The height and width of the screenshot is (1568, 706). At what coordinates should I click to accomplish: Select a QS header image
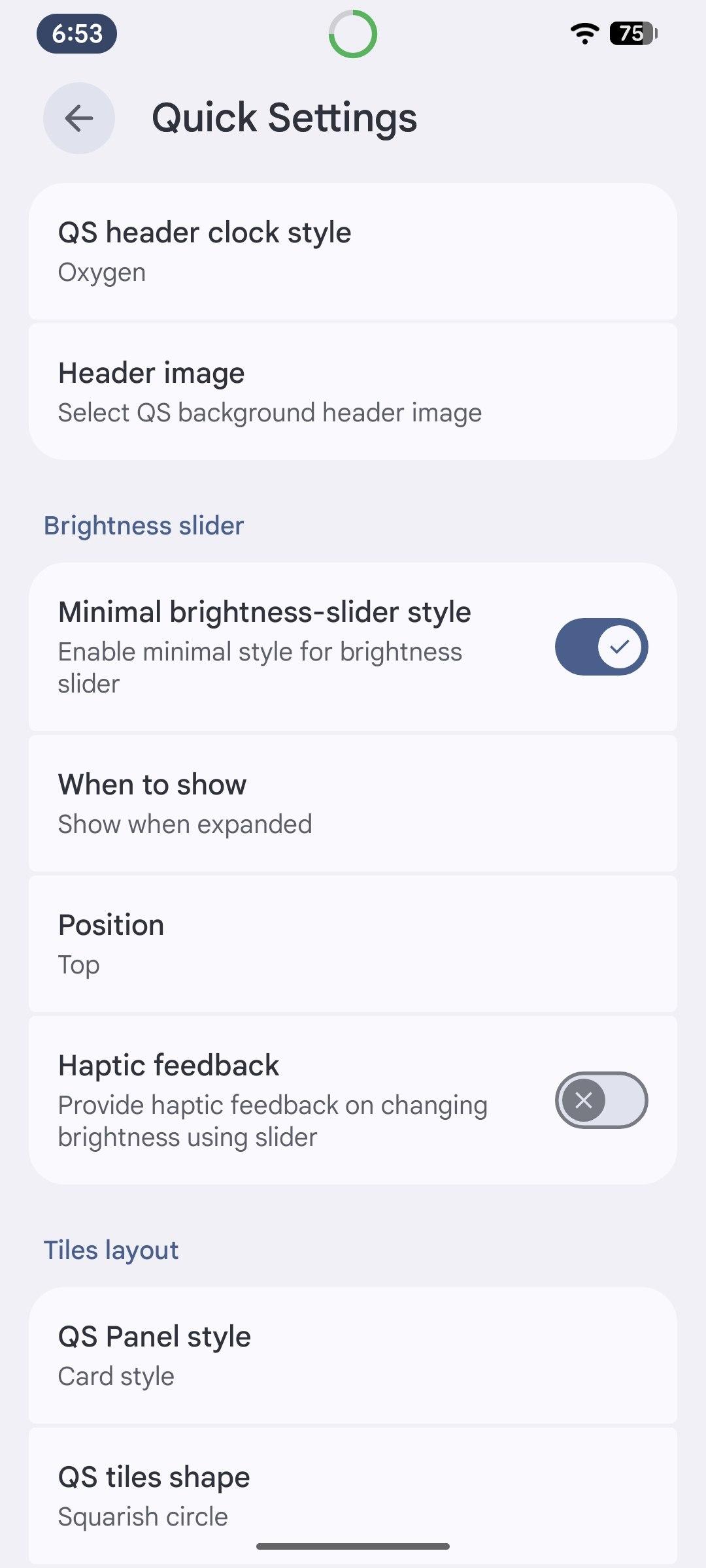pyautogui.click(x=353, y=392)
